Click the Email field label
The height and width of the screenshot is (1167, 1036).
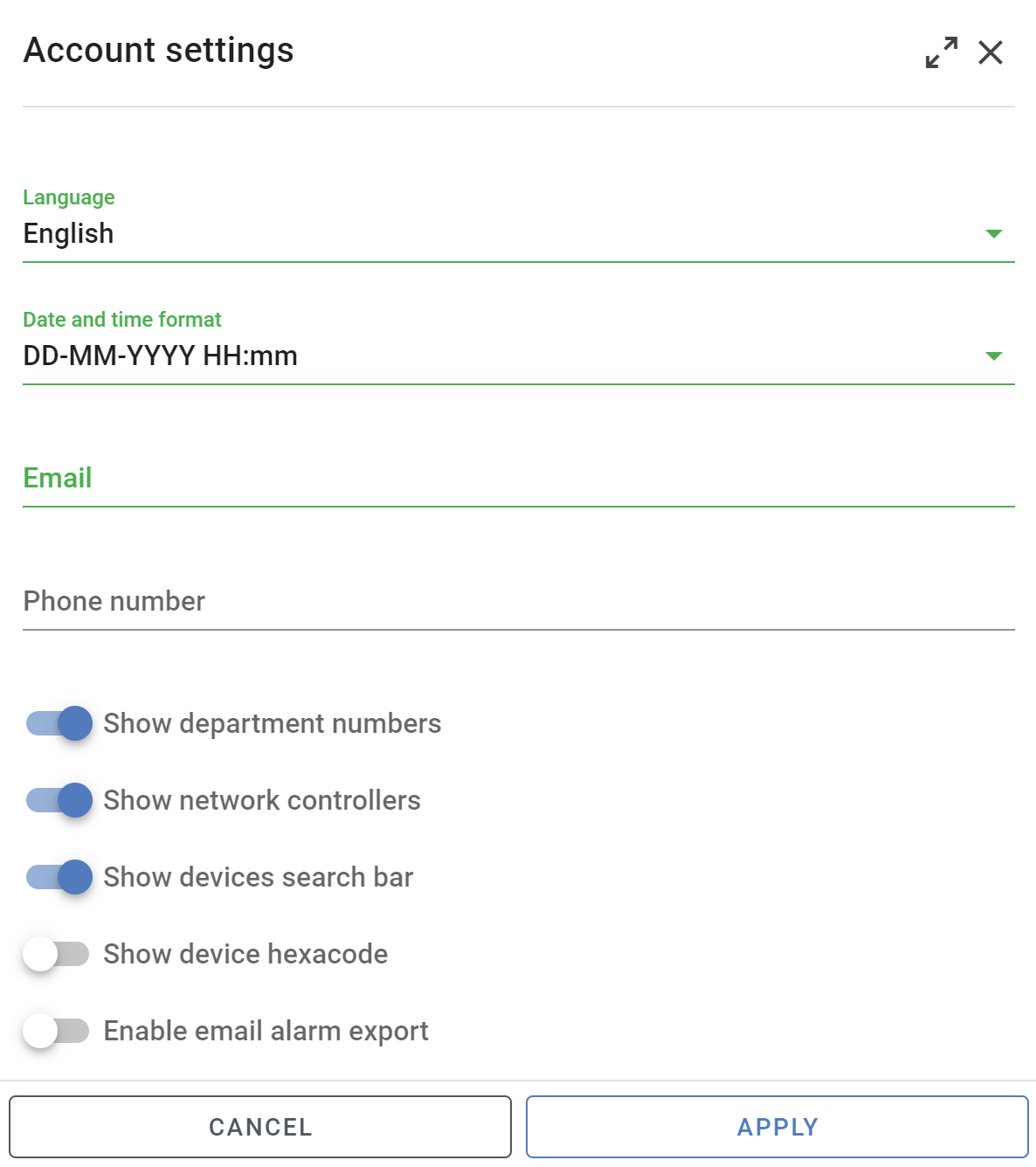57,477
